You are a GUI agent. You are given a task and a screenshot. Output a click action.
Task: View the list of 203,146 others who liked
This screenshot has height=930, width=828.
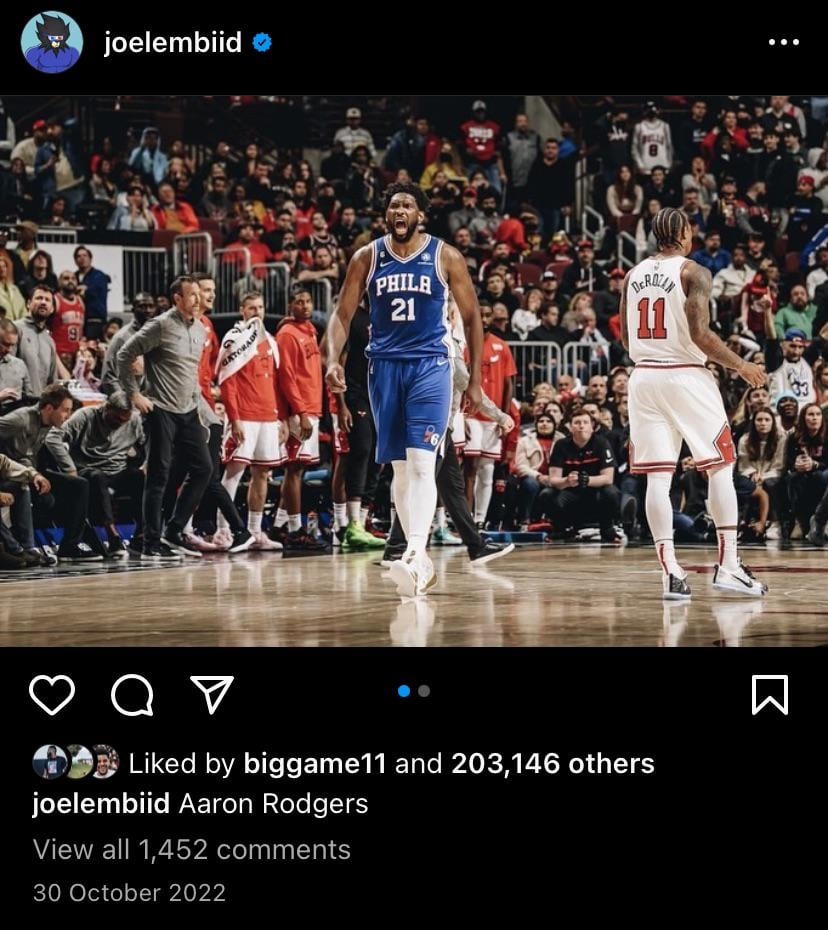[x=552, y=764]
